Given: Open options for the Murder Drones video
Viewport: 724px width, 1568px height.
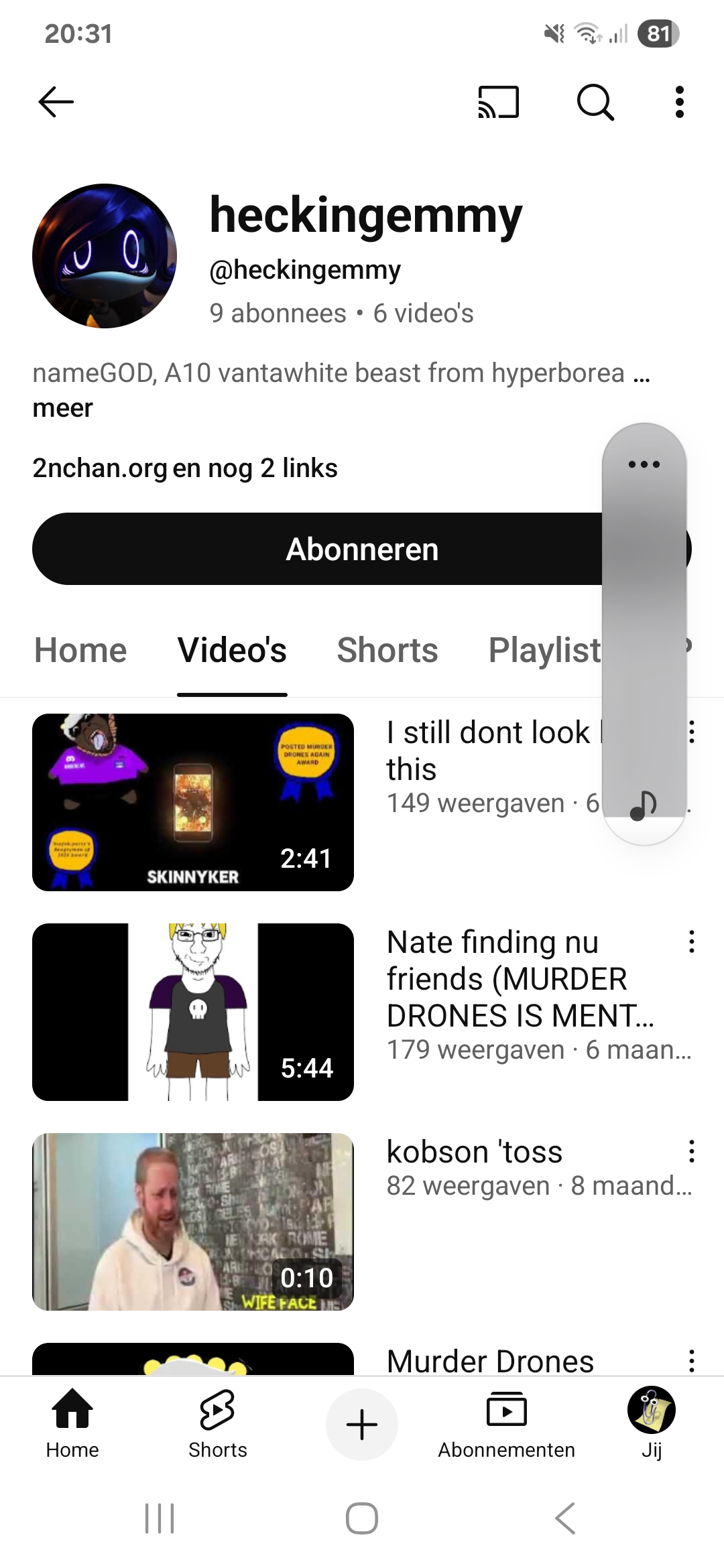Looking at the screenshot, I should tap(691, 1360).
